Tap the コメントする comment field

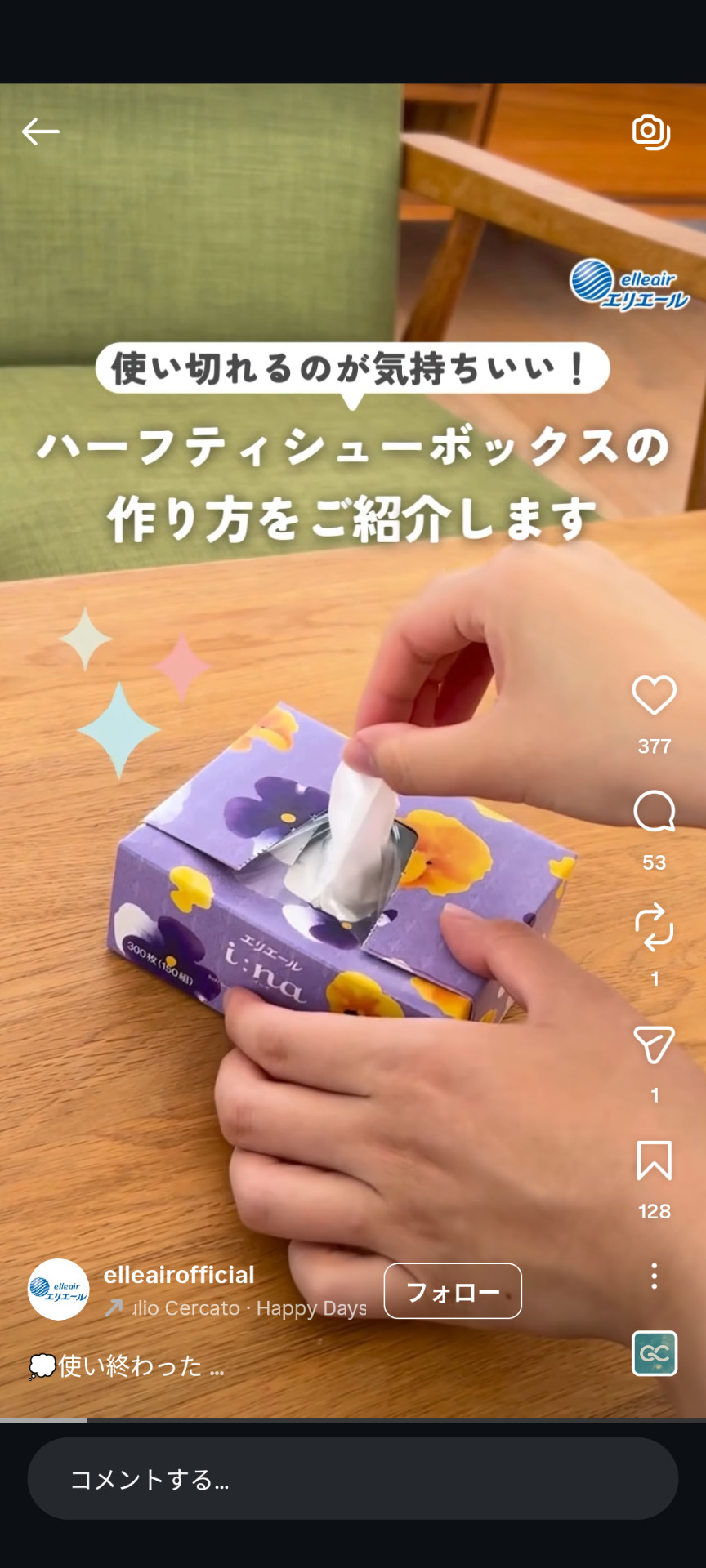(x=353, y=1479)
